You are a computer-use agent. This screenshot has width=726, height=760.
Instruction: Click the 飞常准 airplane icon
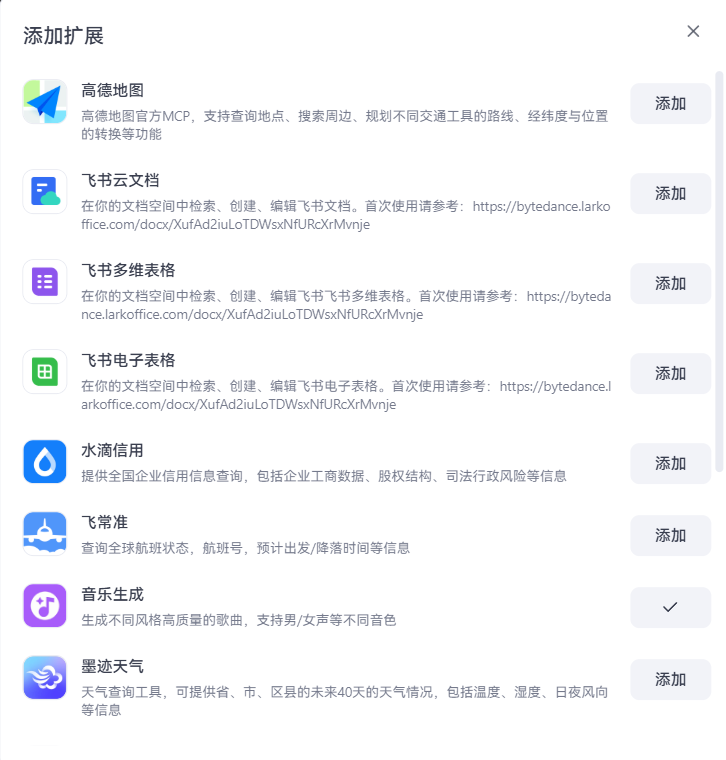(44, 533)
